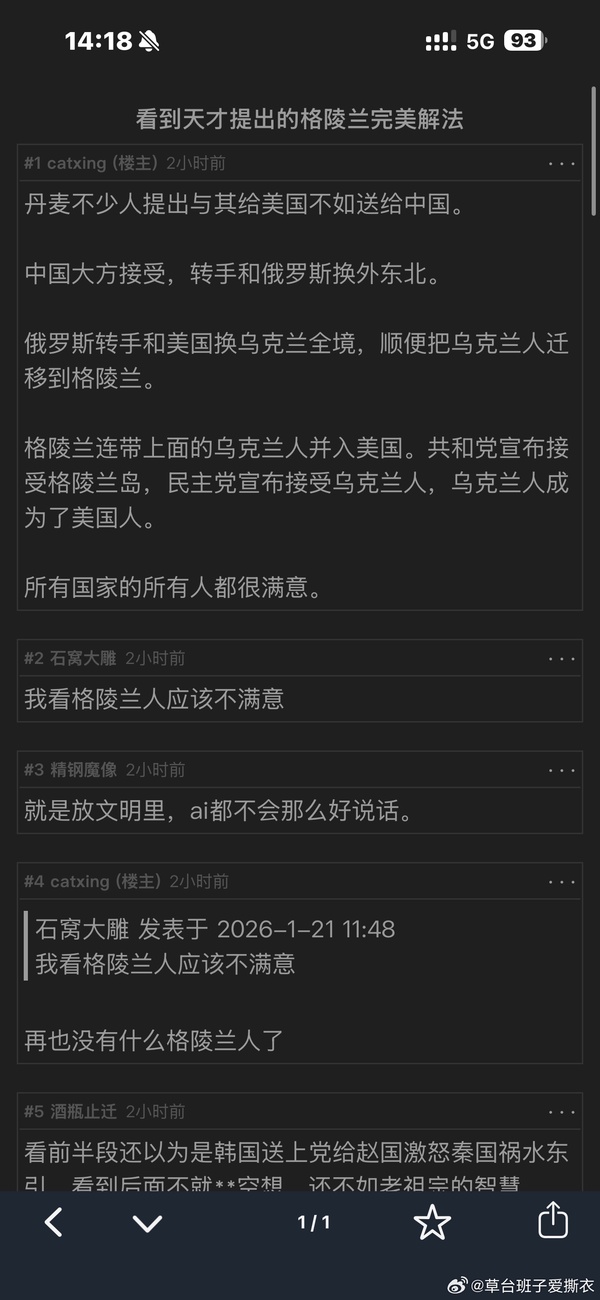The width and height of the screenshot is (600, 1300).
Task: Open the three-dot menu on 酒瓶止迁's post
Action: click(x=561, y=1112)
